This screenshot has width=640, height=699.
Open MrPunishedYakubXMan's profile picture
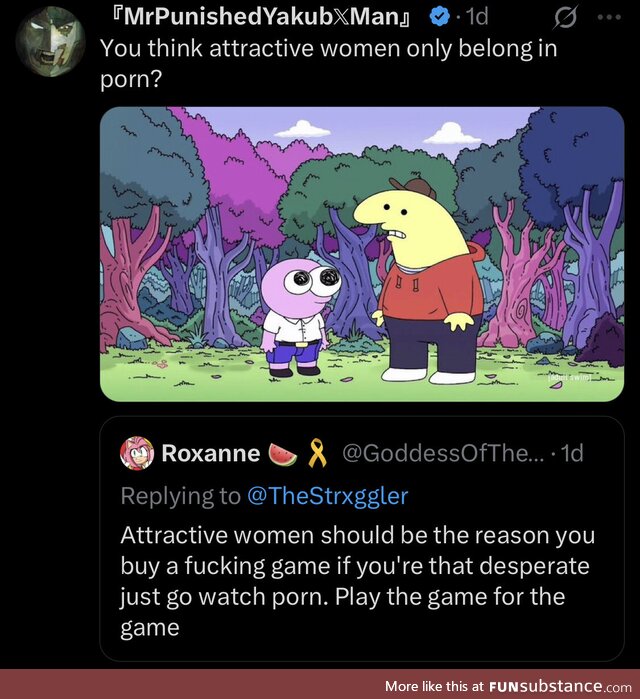coord(50,39)
